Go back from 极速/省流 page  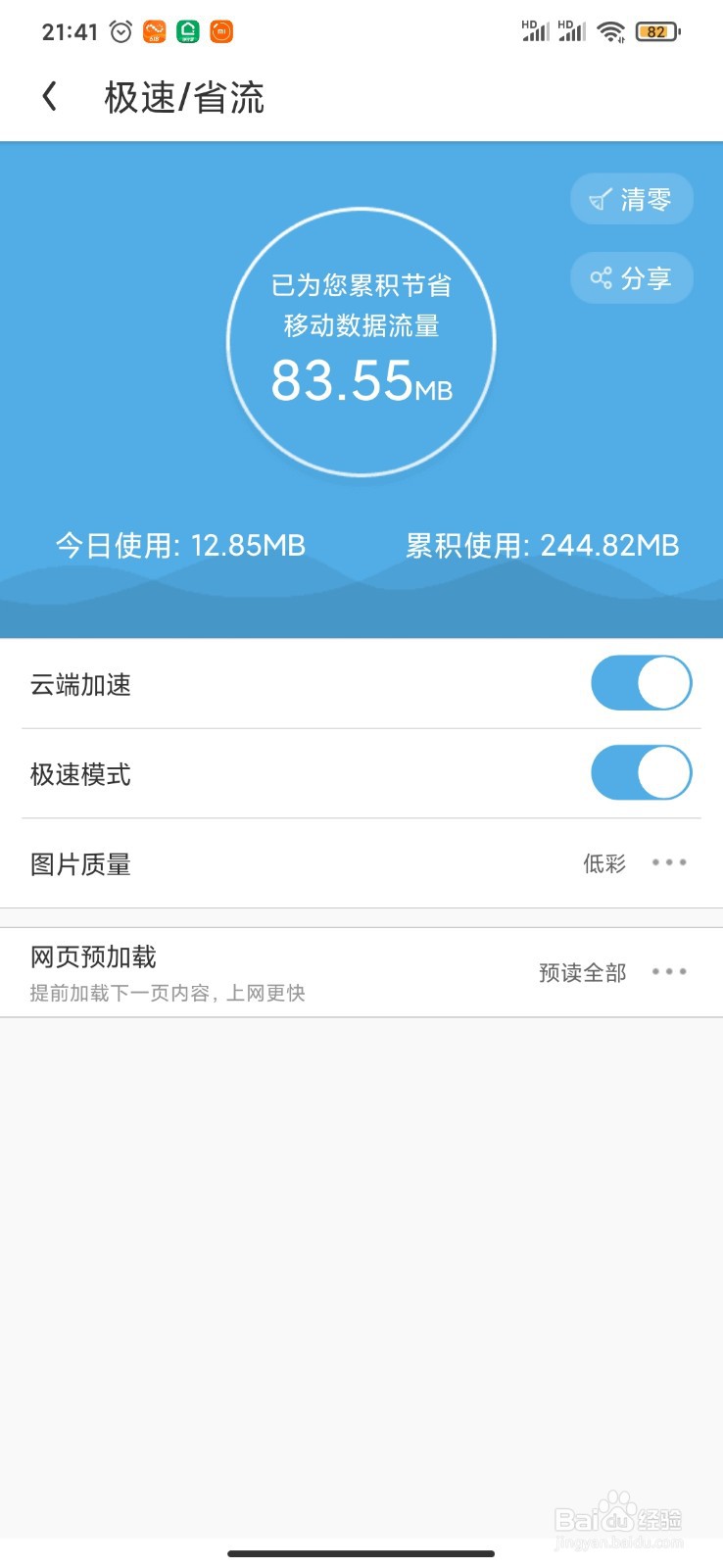pyautogui.click(x=50, y=97)
